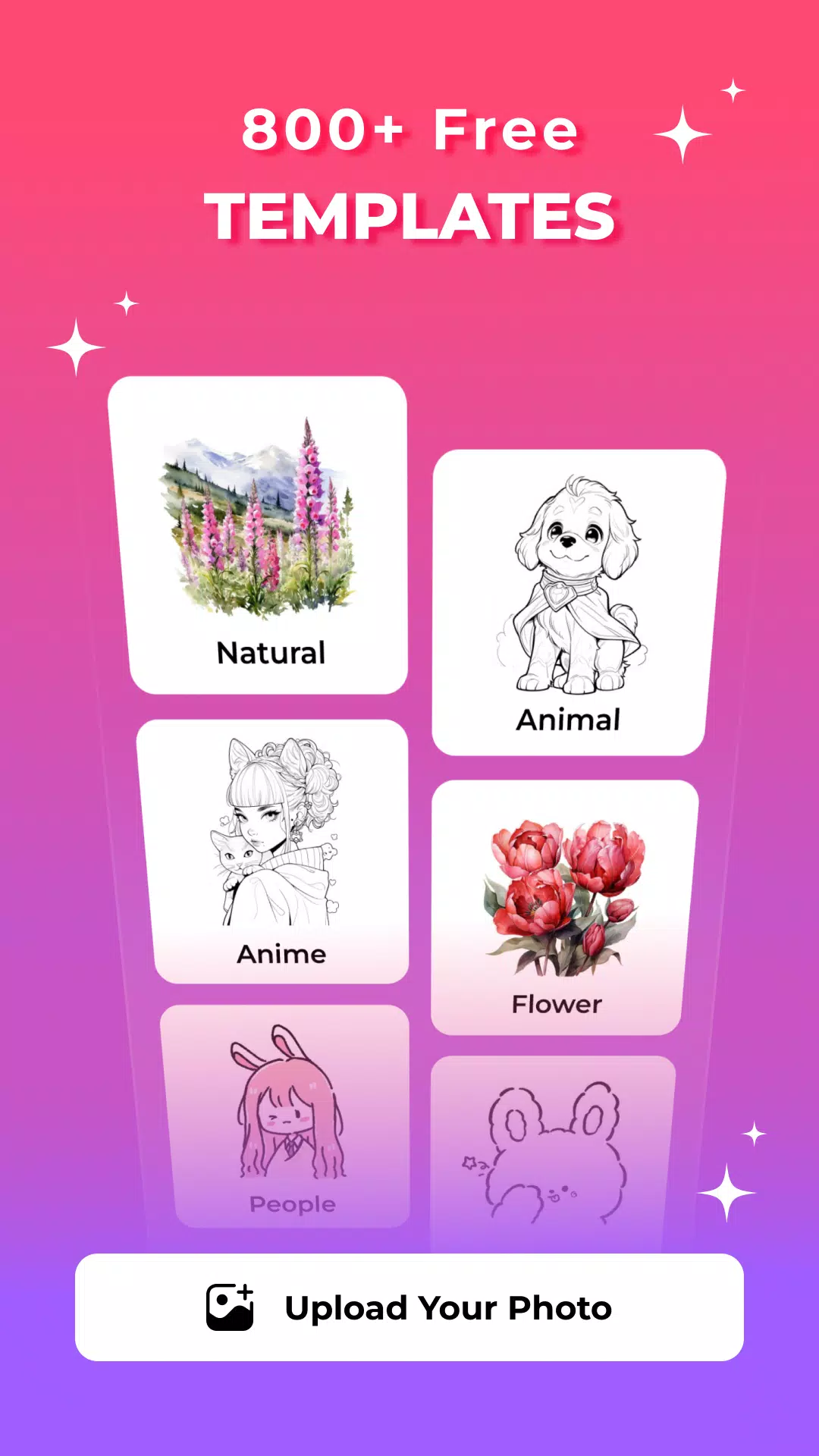Choose the Anime template card

273,849
